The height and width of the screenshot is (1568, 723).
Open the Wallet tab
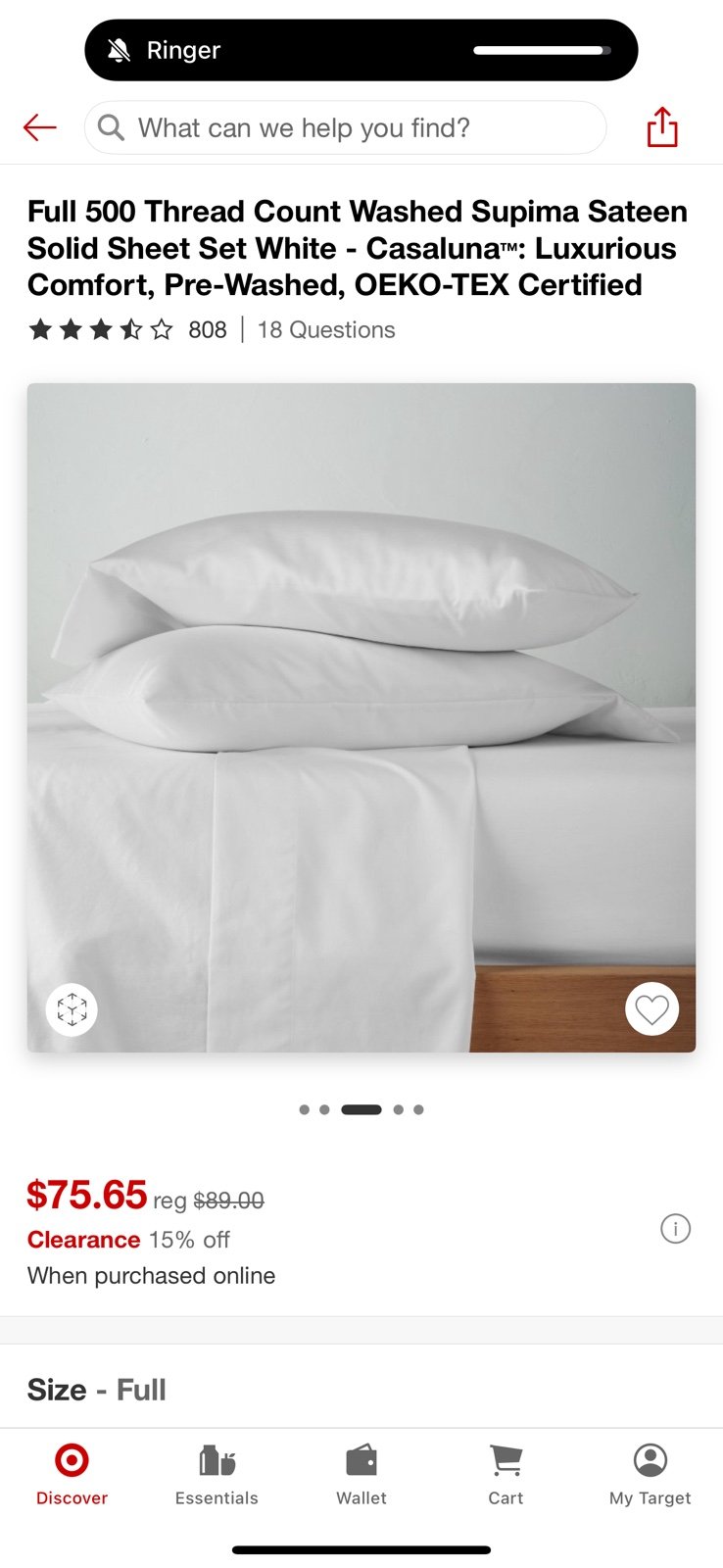pyautogui.click(x=361, y=1474)
